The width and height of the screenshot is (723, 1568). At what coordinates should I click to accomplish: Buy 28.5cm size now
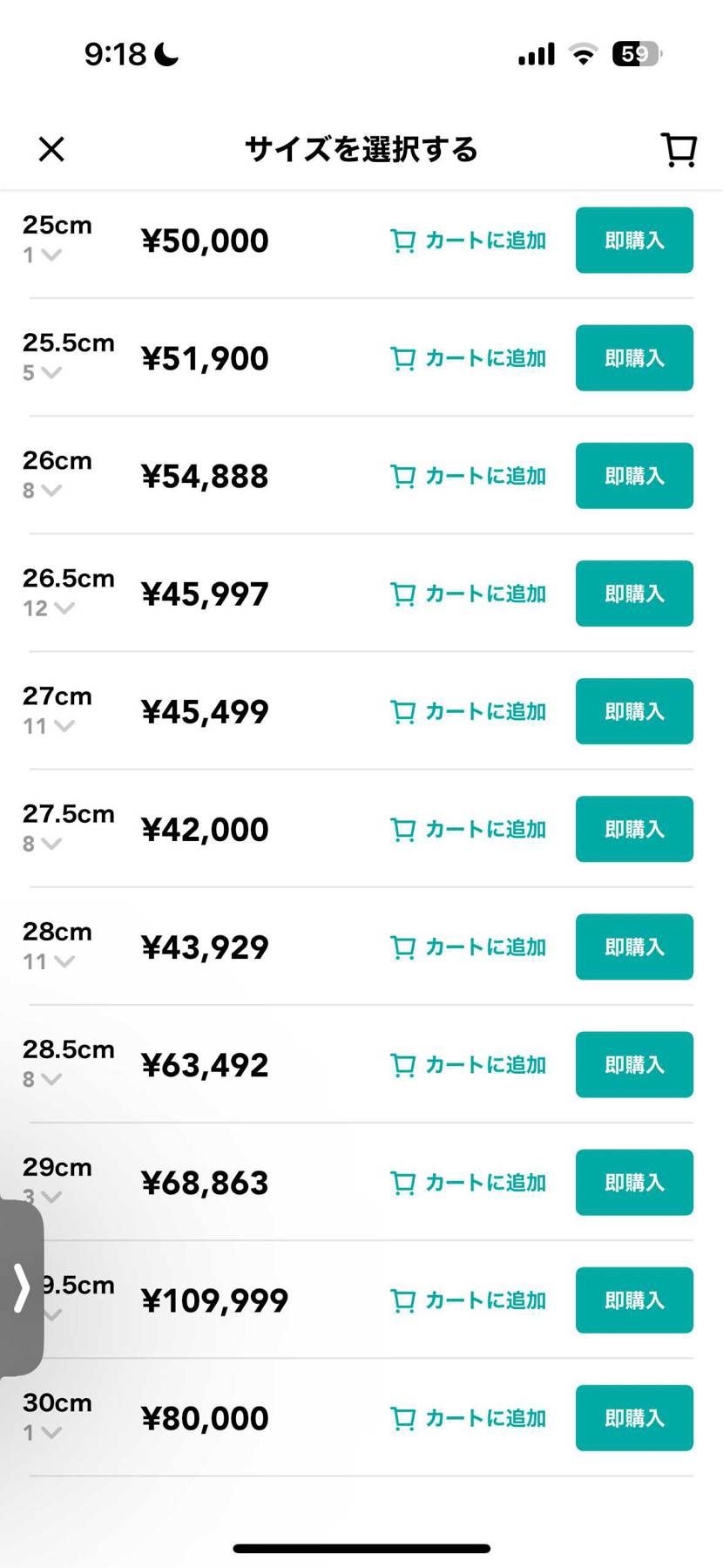[x=634, y=1064]
